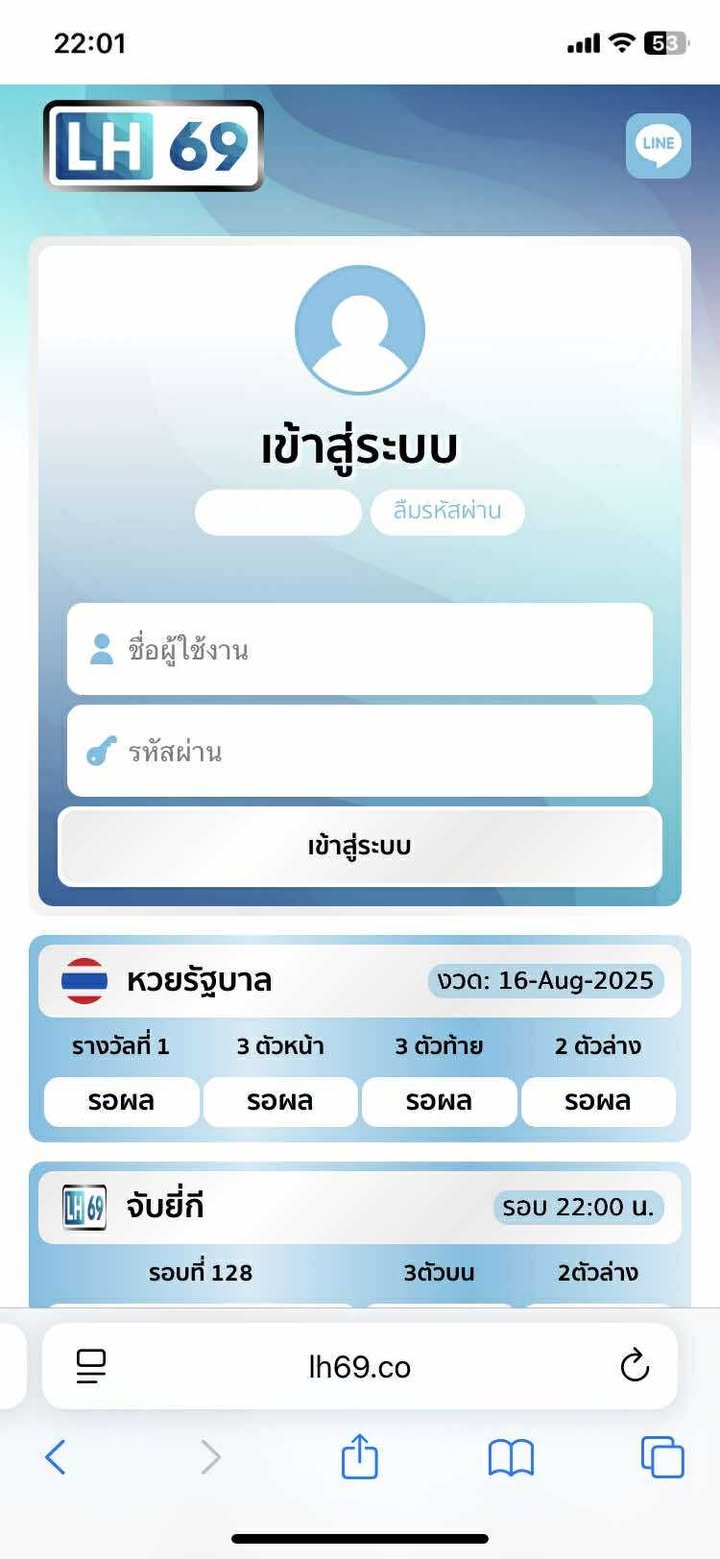Screen dimensions: 720x1559
Task: Show all open Safari tabs
Action: (x=662, y=1457)
